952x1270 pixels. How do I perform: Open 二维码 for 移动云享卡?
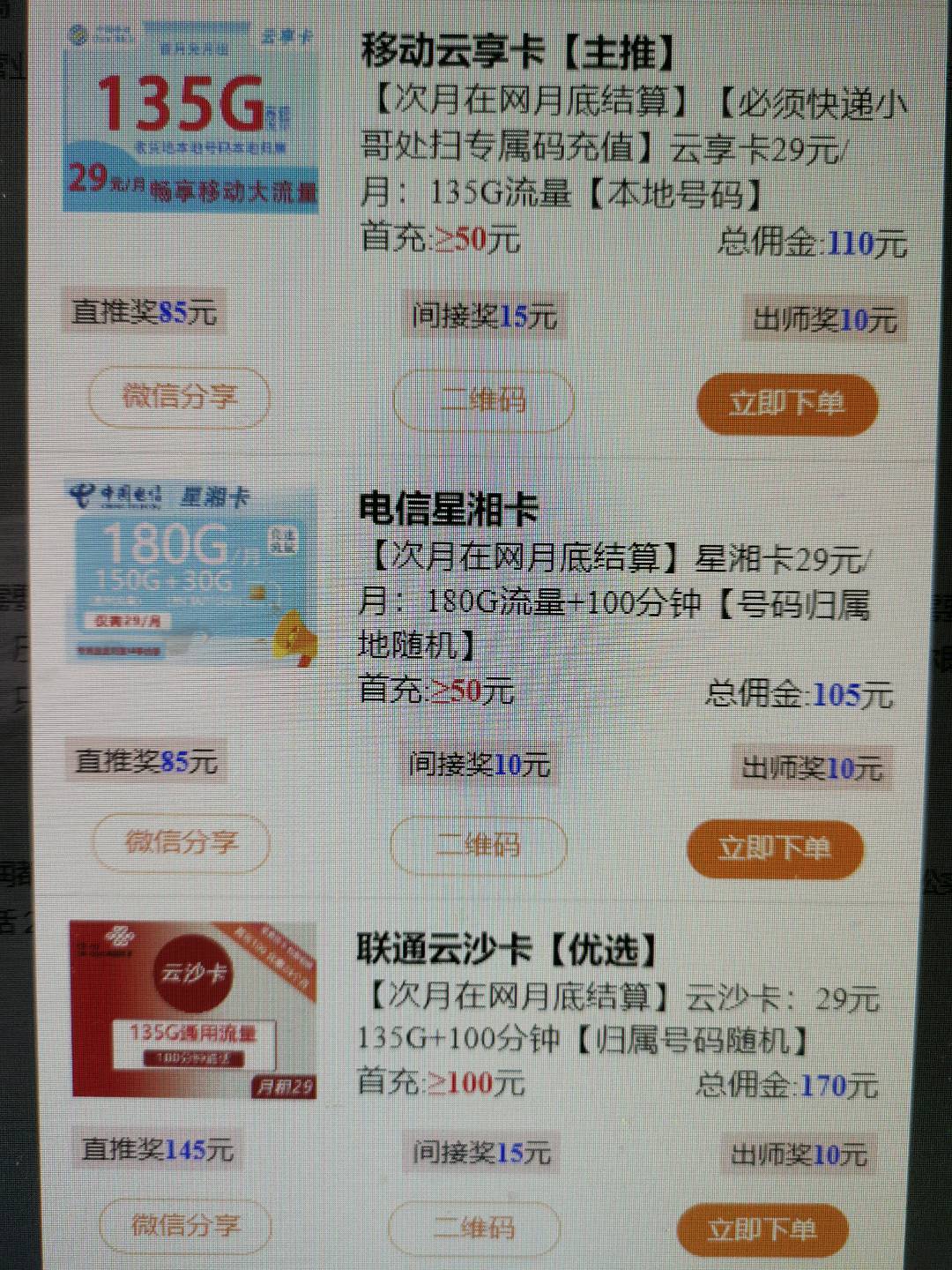click(x=483, y=401)
